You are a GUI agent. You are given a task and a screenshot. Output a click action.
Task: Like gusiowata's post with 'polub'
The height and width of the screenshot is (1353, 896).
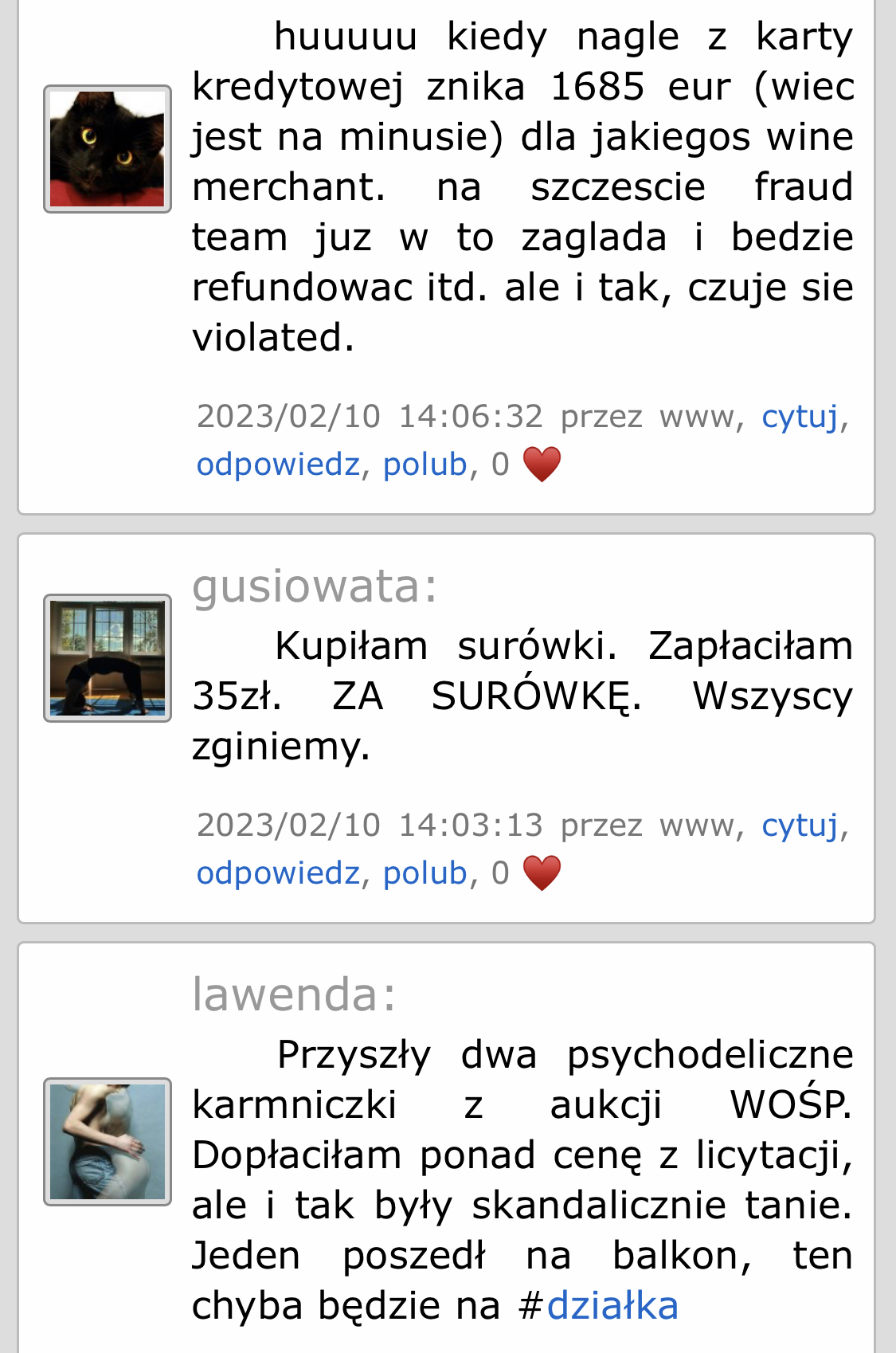[x=425, y=873]
